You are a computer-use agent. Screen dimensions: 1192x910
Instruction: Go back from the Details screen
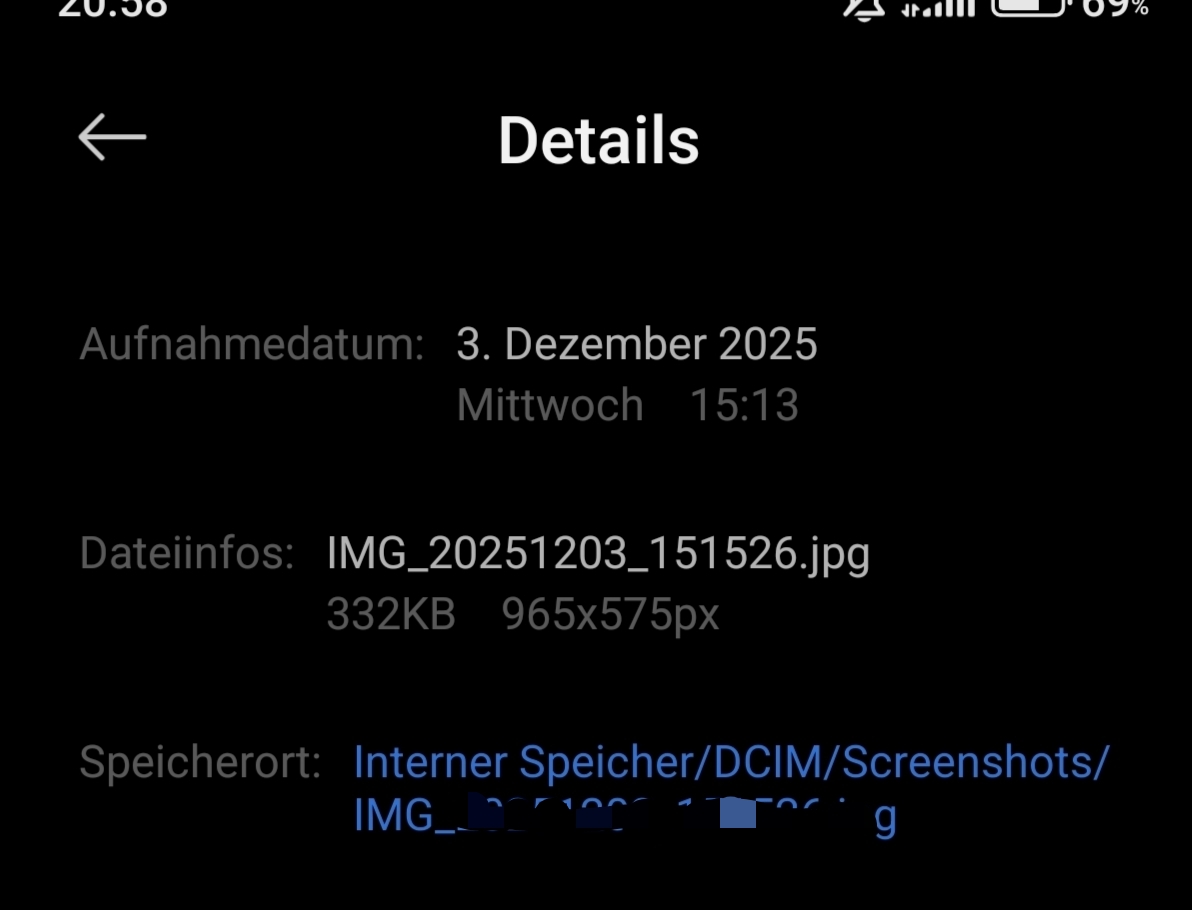coord(112,137)
